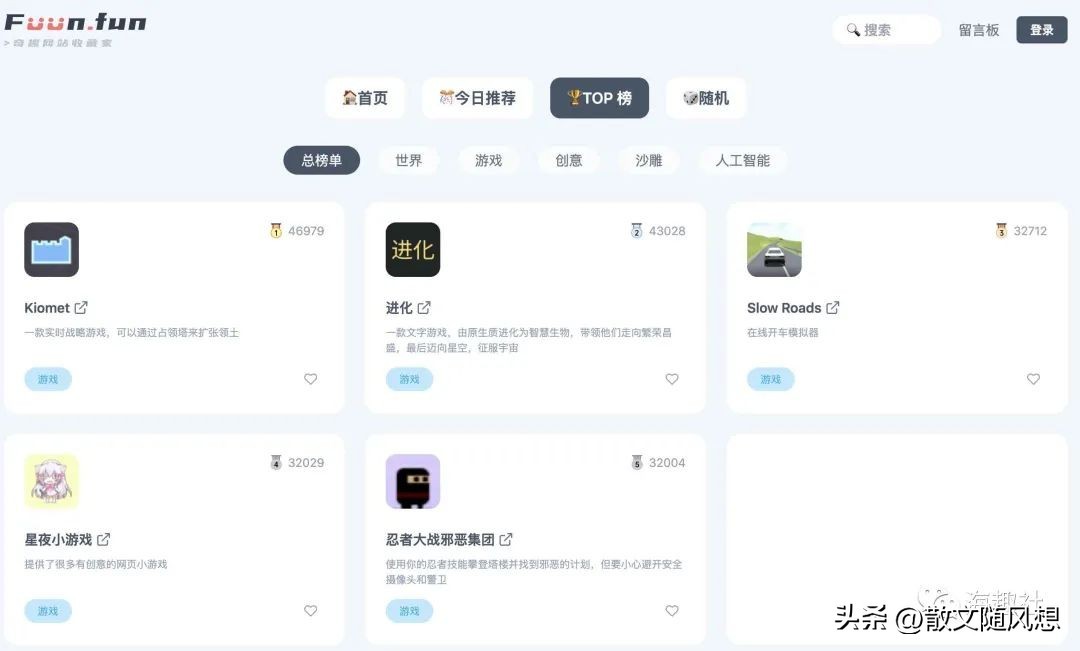Filter by 世界 category
Screen dimensions: 1080x651
(408, 160)
